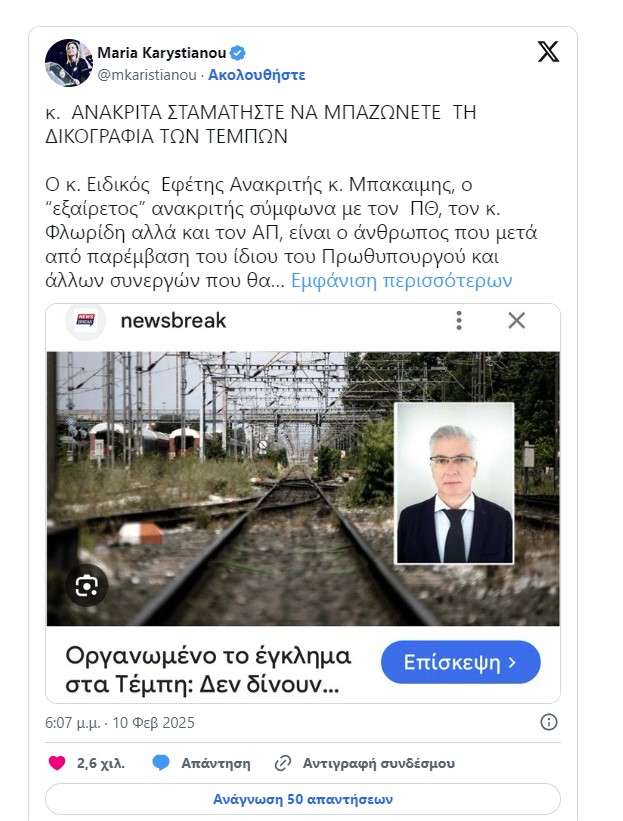Copy link with Αντιγραφή συνδέσμου

tap(367, 763)
